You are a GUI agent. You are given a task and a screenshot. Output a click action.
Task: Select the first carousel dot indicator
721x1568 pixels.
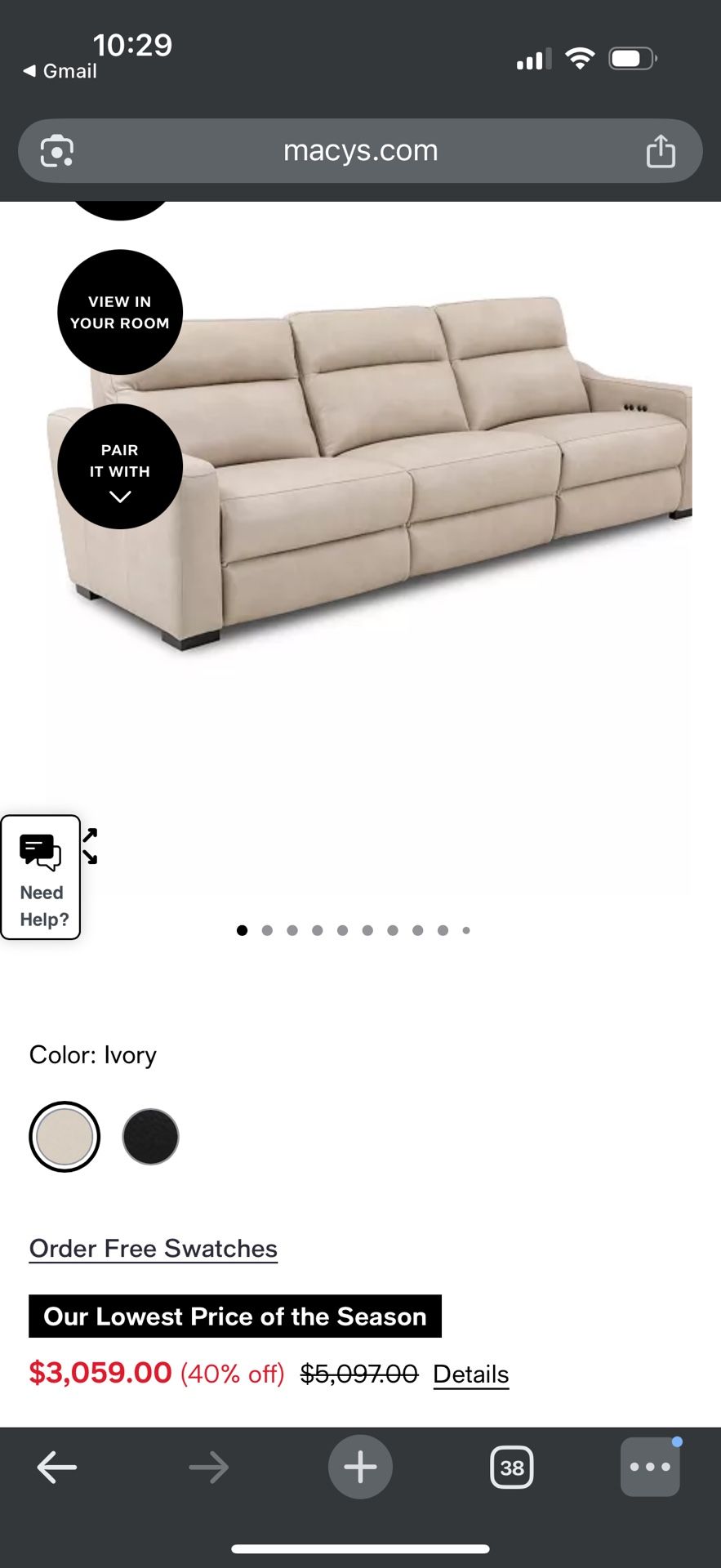(242, 929)
